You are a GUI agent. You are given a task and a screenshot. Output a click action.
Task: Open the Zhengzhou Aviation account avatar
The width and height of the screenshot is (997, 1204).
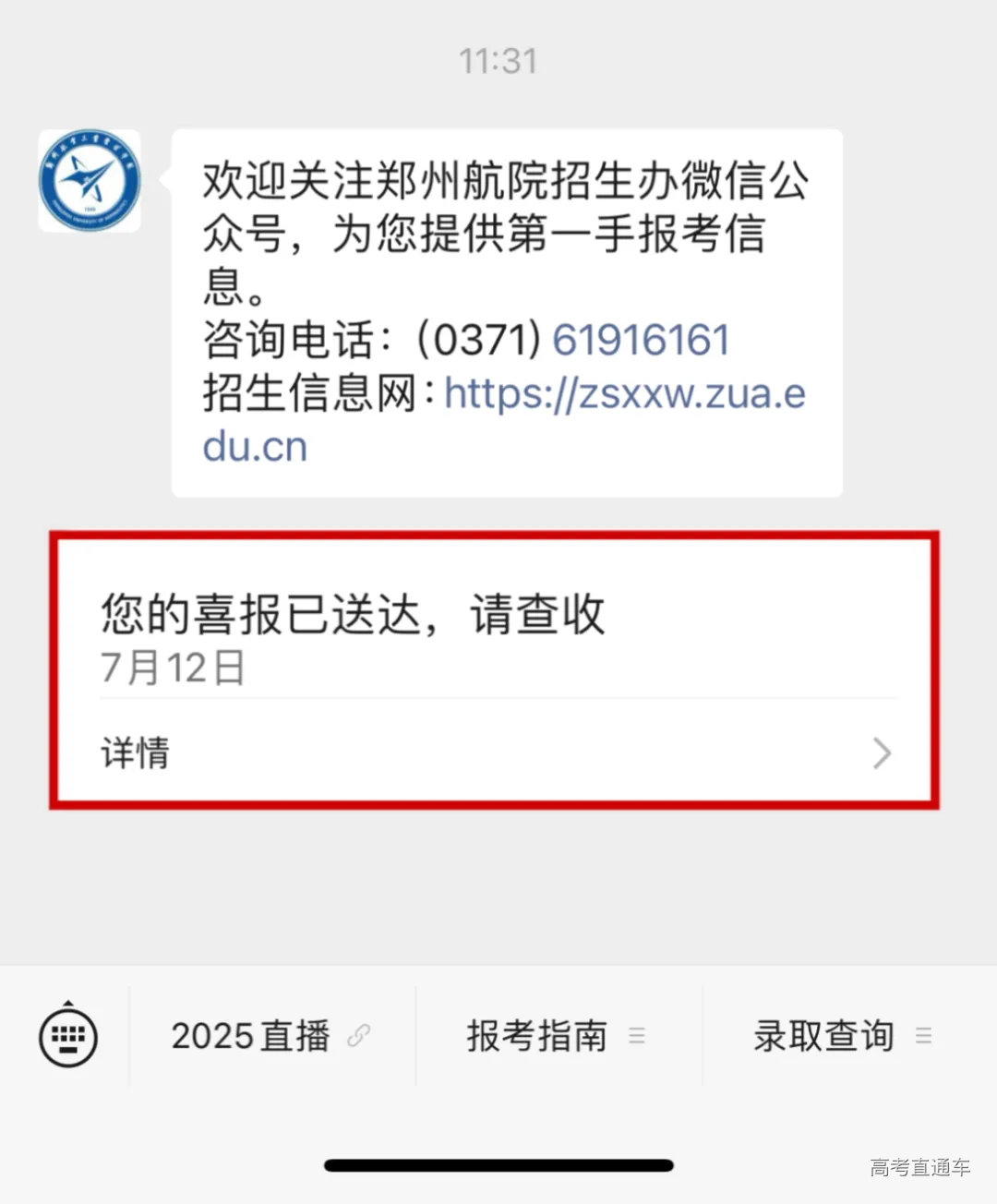89,181
